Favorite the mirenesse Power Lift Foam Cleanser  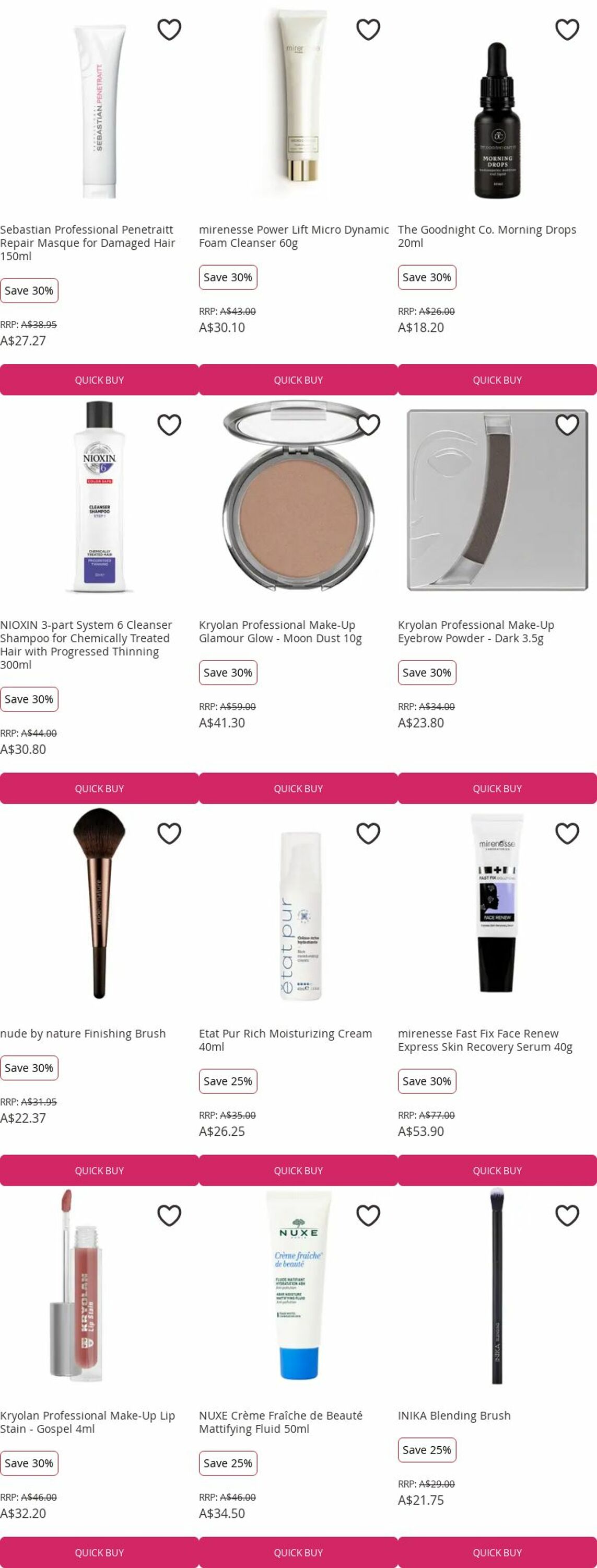368,29
